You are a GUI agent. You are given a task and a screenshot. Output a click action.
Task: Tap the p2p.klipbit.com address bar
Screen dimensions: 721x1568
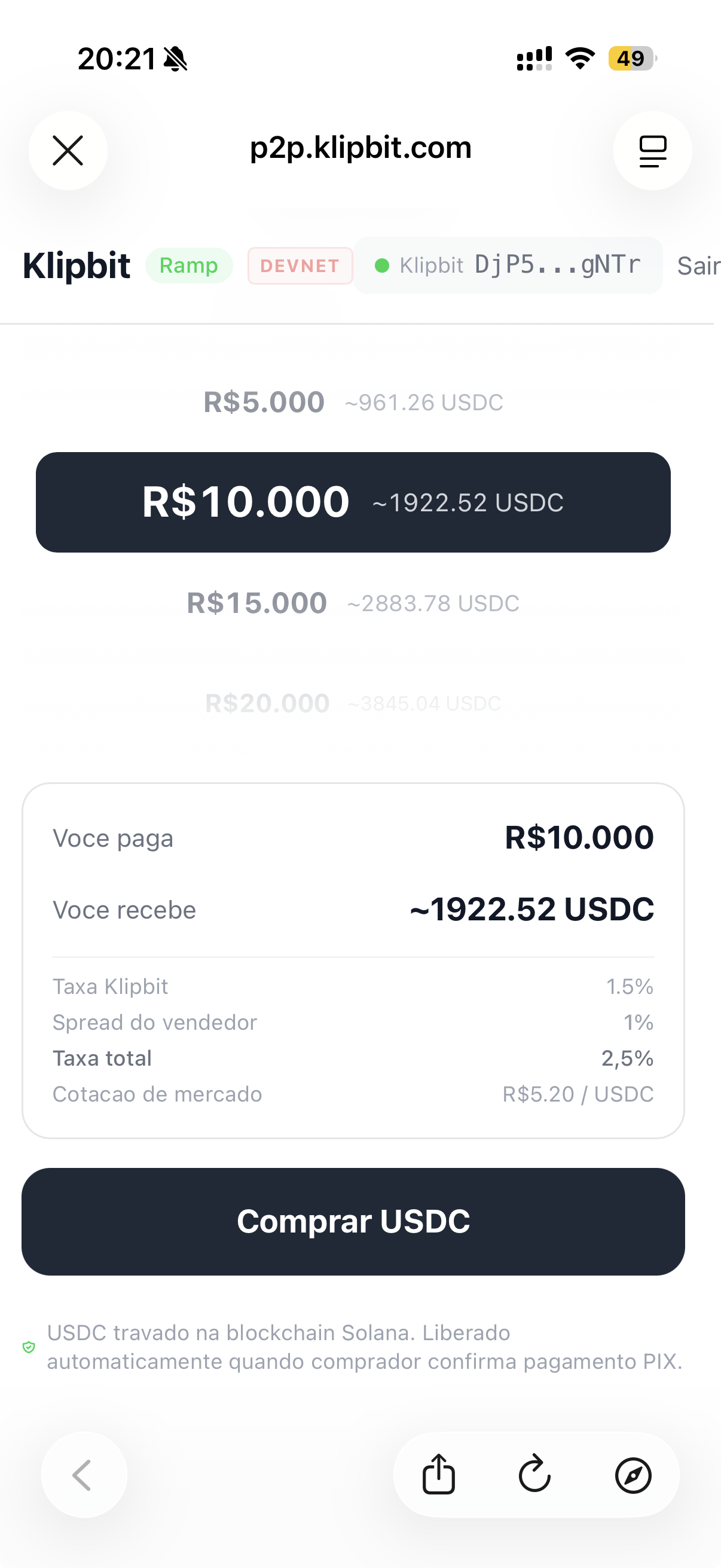360,147
